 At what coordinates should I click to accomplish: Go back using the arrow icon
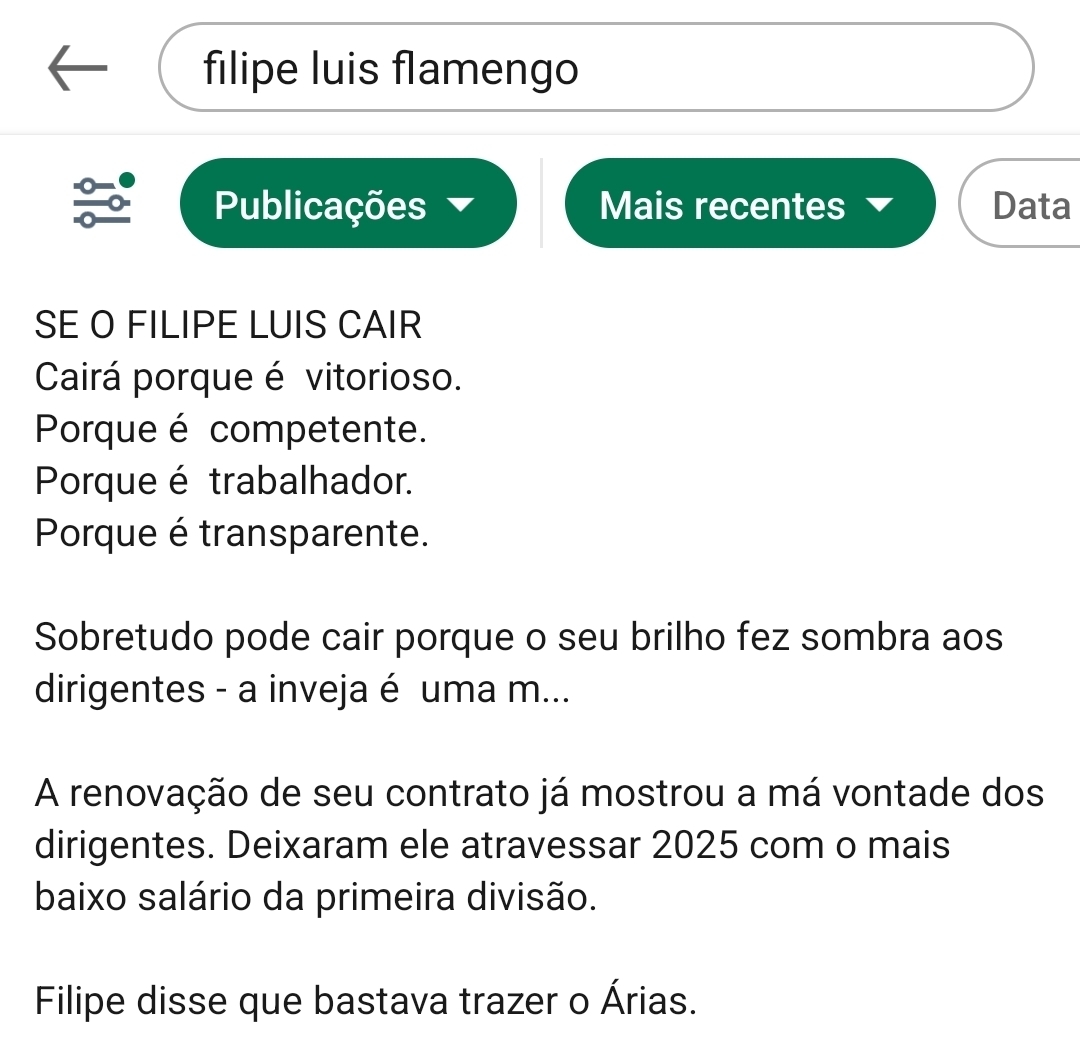78,69
